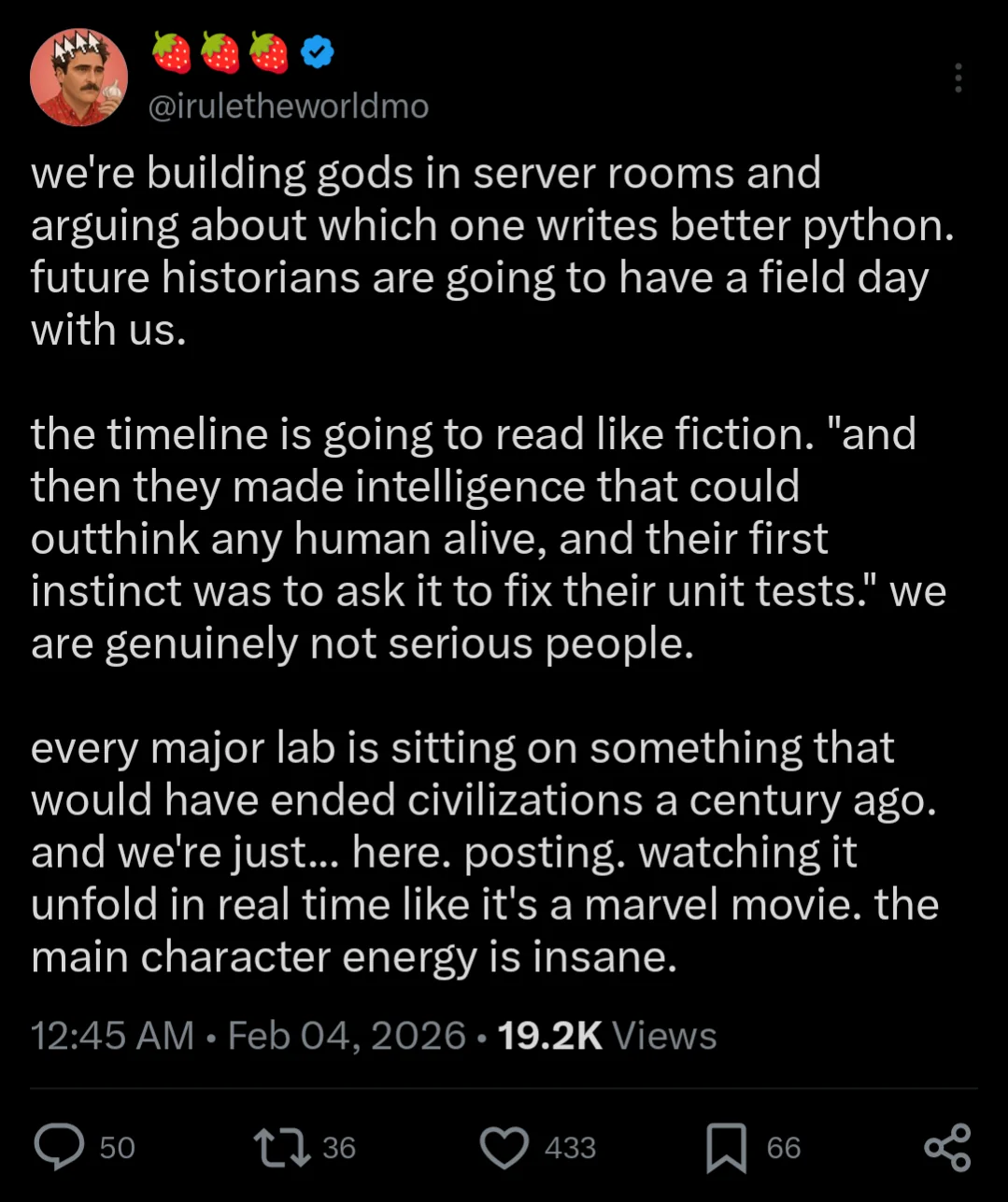The height and width of the screenshot is (1202, 1008).
Task: Open the profile picture of @iruletheworldmo
Action: coord(79,77)
